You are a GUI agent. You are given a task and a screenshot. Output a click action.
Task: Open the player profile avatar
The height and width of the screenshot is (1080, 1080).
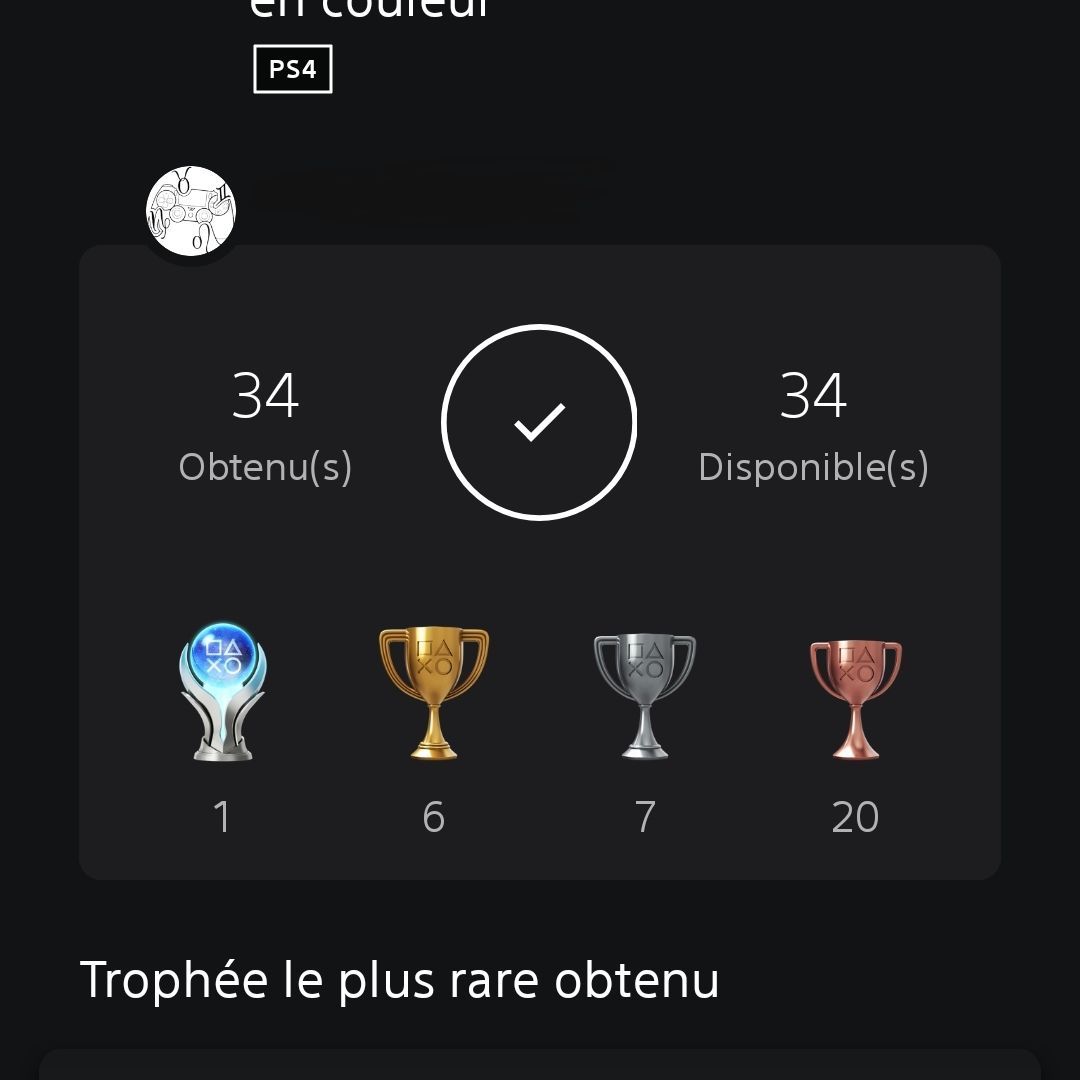(x=191, y=211)
